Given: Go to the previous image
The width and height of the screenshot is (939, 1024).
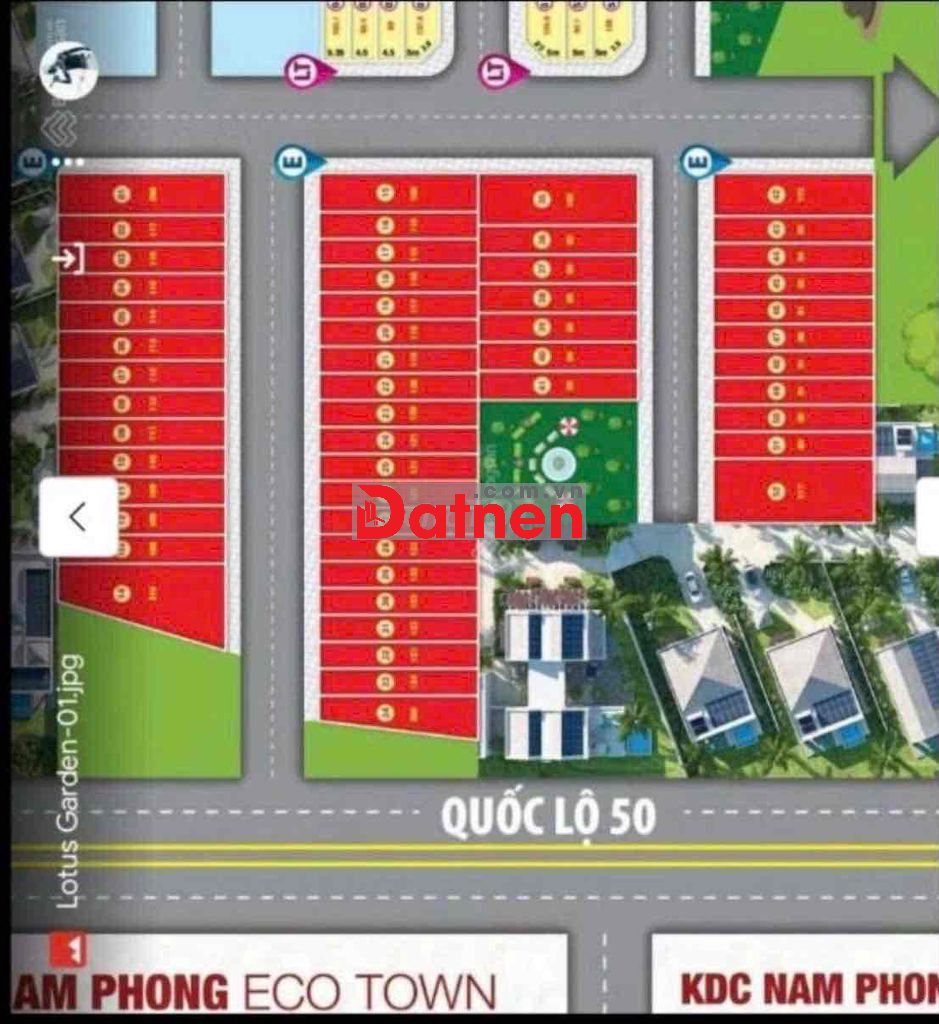Looking at the screenshot, I should tap(78, 517).
